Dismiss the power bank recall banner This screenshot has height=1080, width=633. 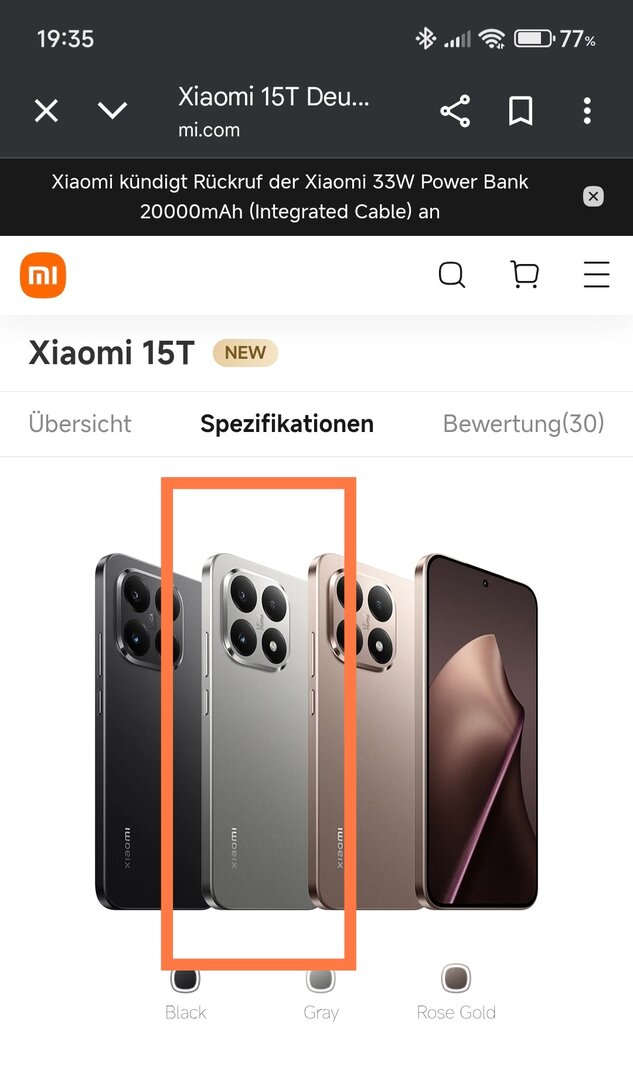tap(593, 196)
